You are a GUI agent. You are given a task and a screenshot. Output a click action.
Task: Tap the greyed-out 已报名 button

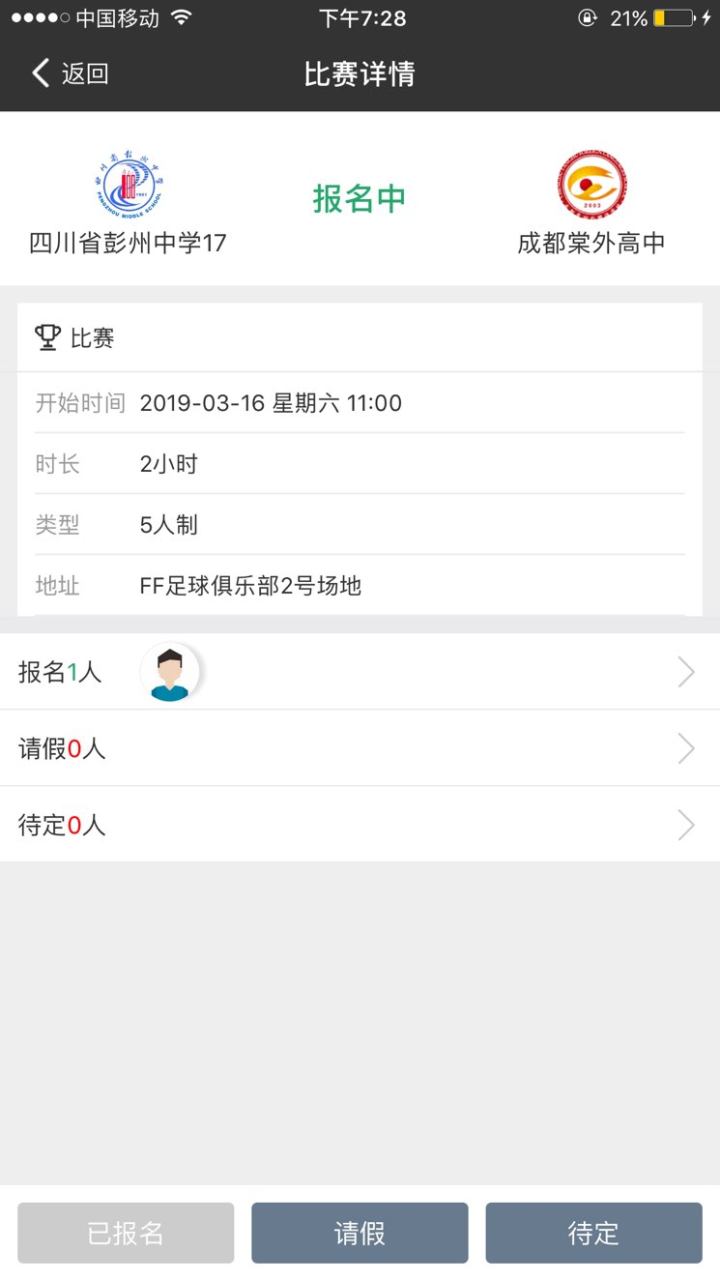pos(126,1233)
